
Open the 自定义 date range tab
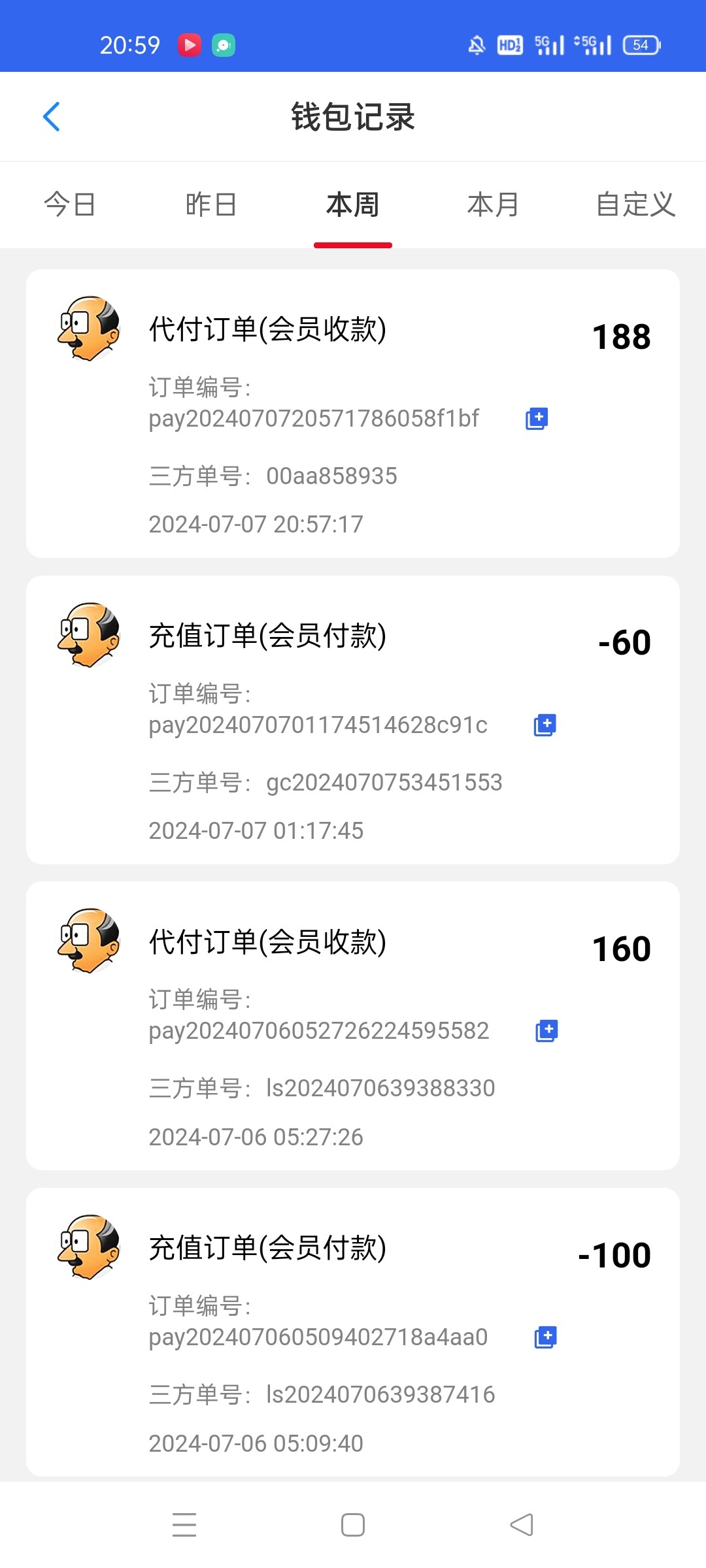(x=635, y=204)
